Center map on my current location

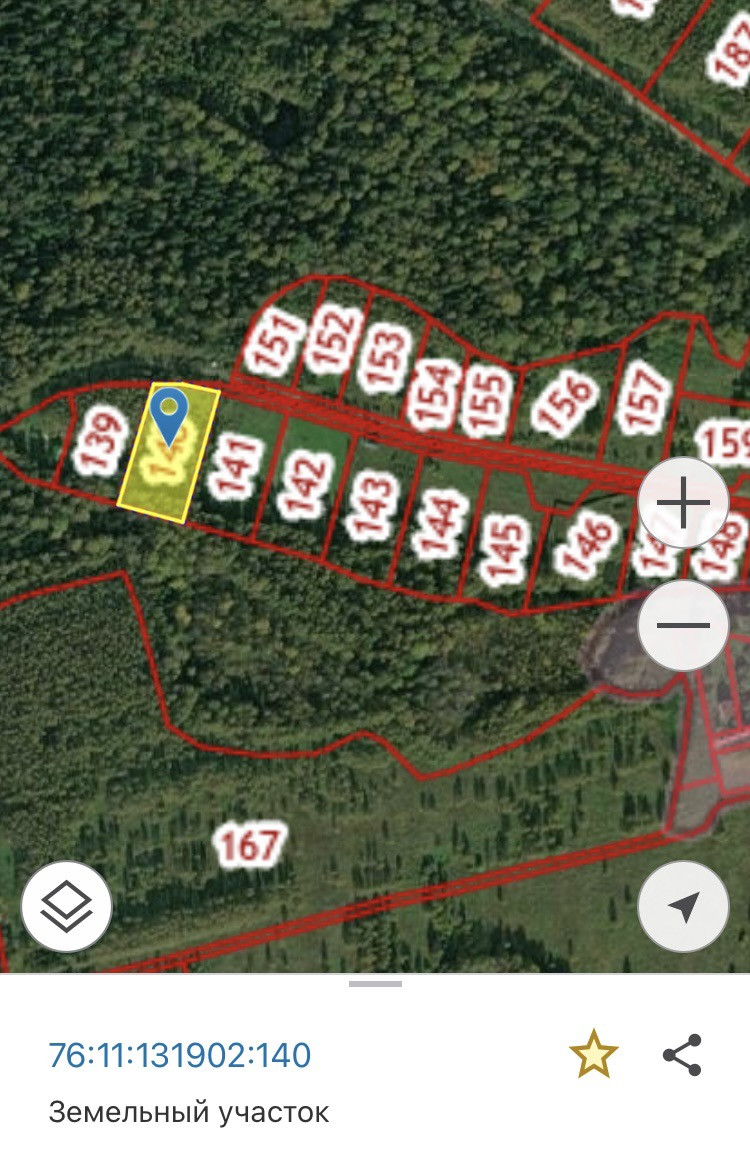(x=683, y=906)
